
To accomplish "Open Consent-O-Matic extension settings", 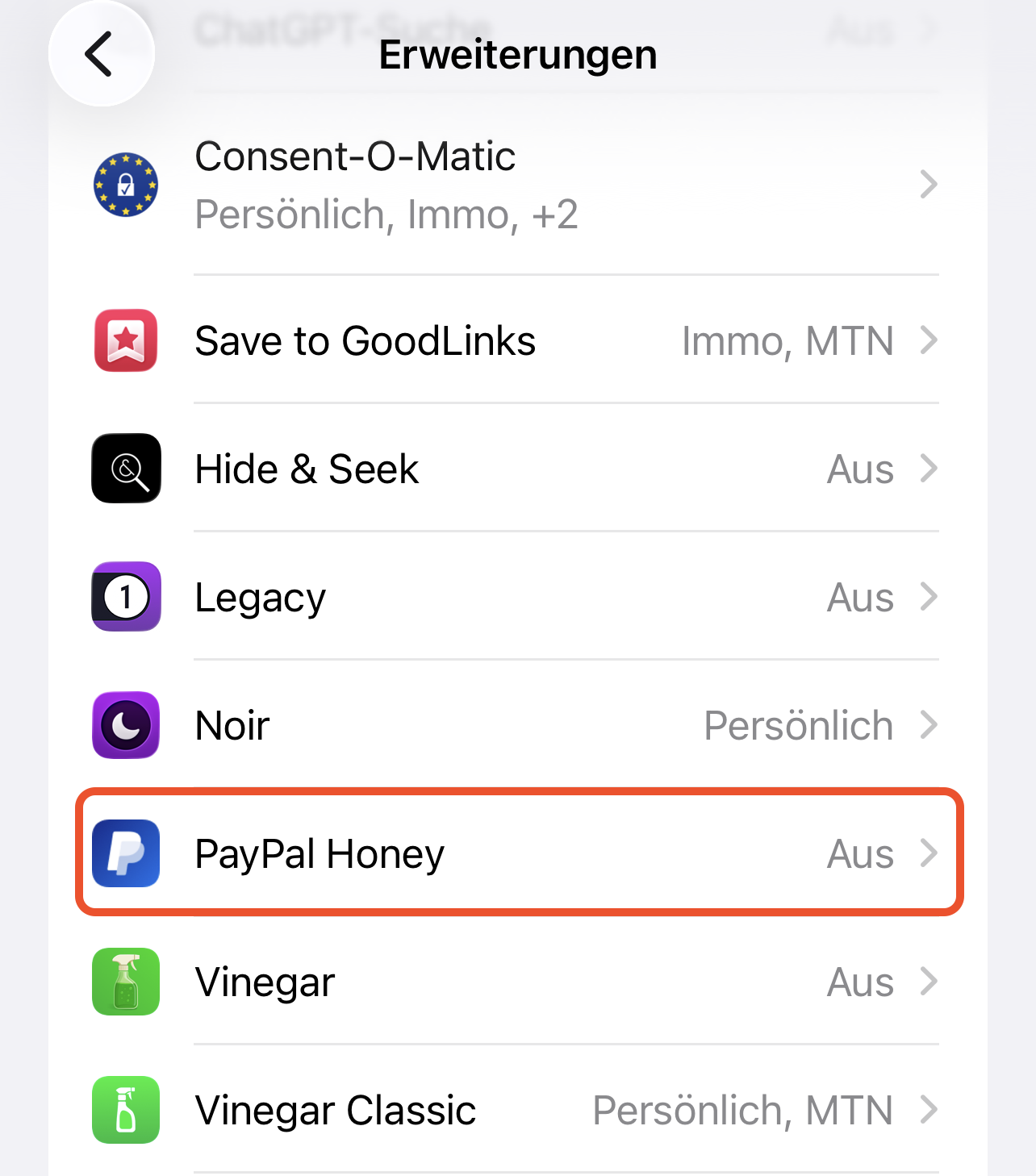I will pyautogui.click(x=516, y=186).
